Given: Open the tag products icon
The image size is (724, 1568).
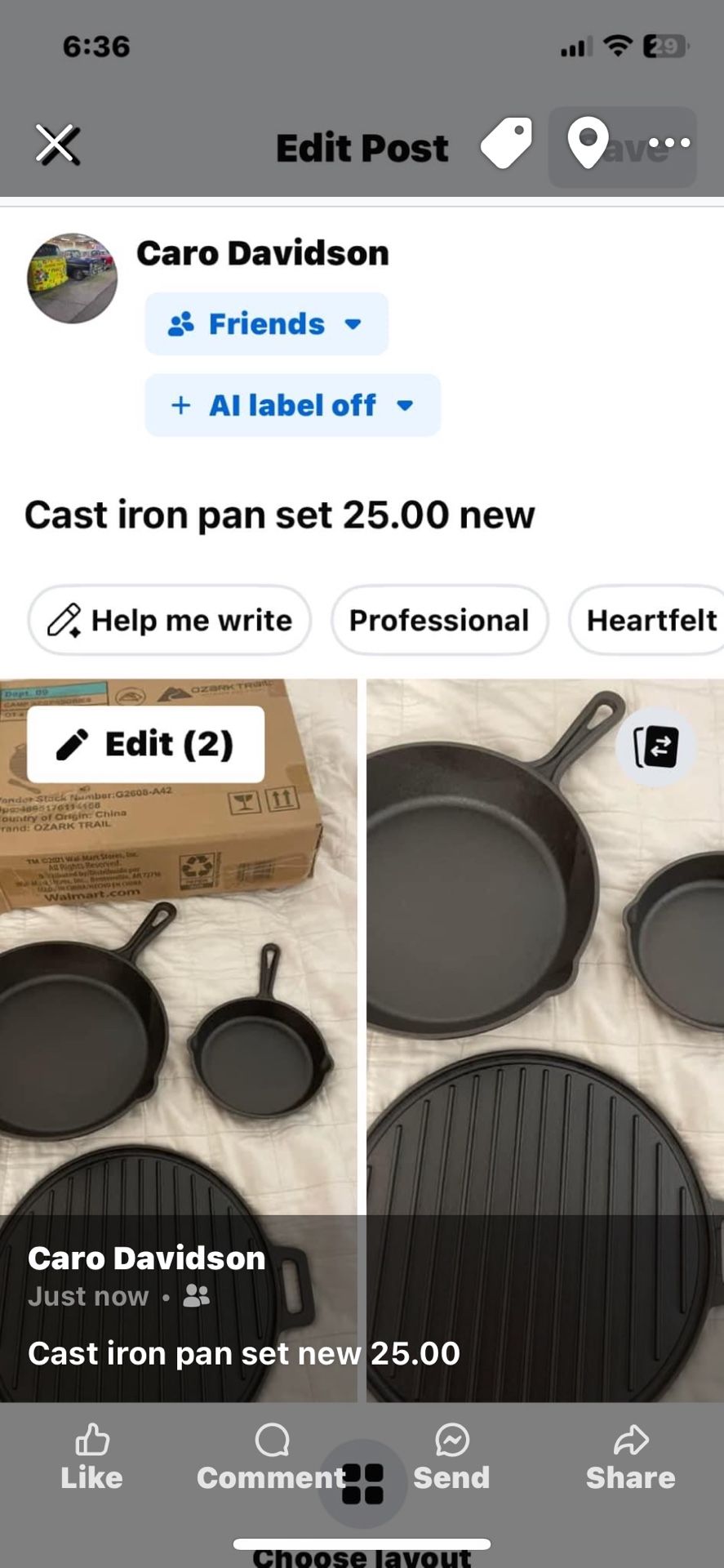Looking at the screenshot, I should [x=506, y=144].
